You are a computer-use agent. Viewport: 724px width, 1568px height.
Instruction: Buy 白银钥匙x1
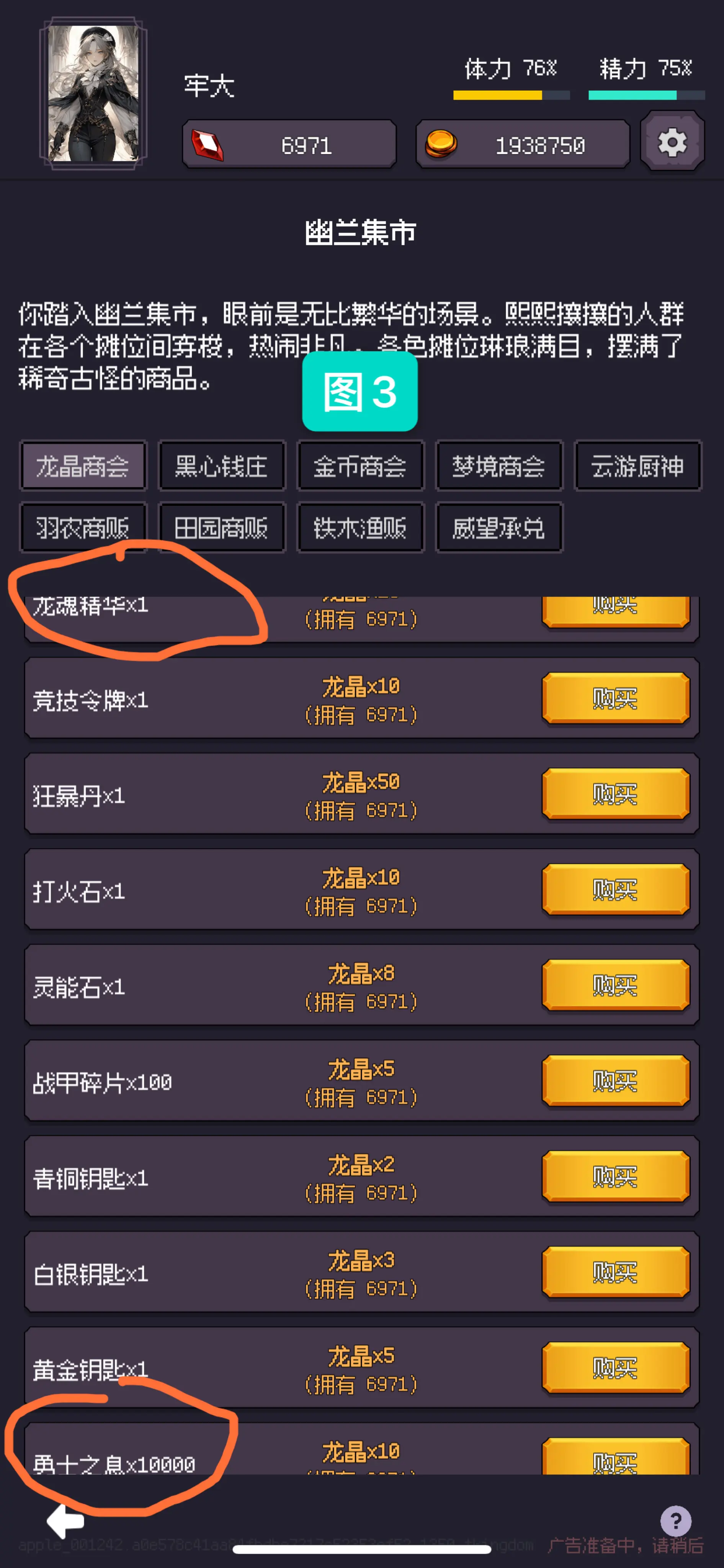[x=615, y=1271]
